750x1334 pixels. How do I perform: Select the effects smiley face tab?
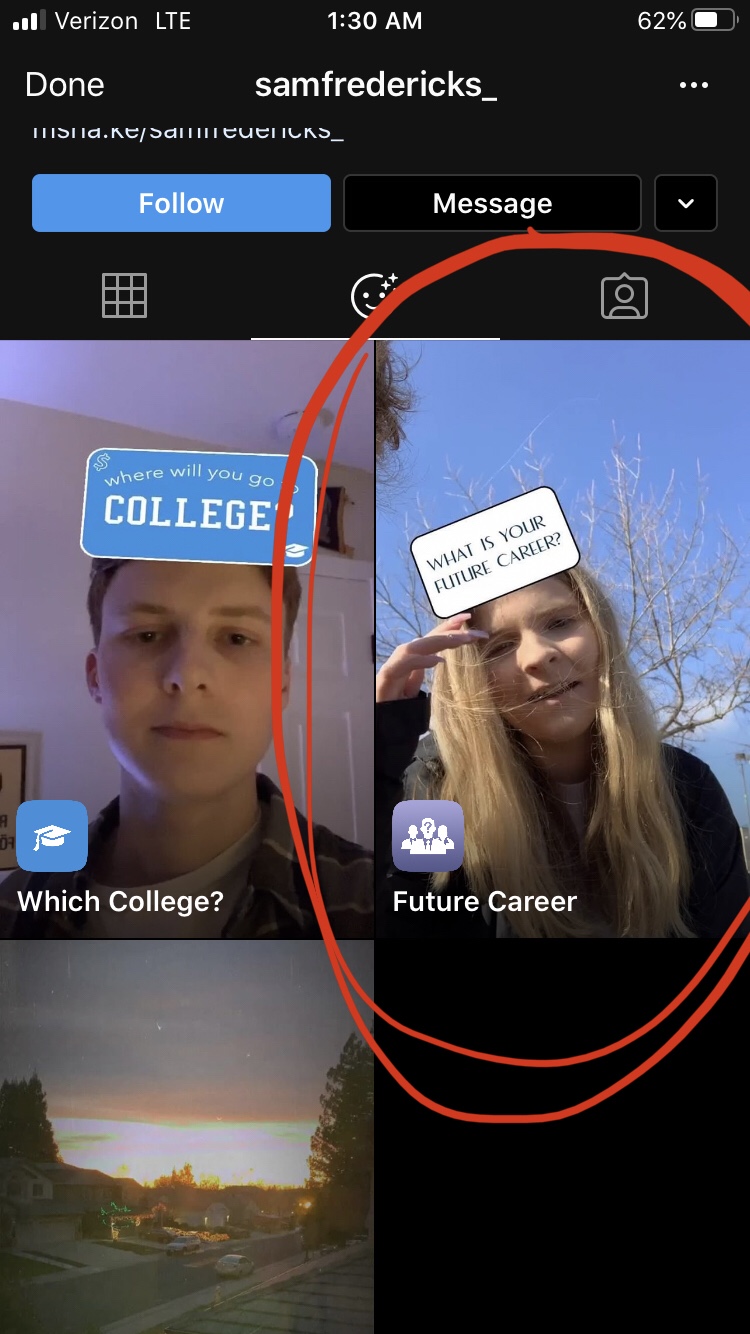[x=375, y=296]
